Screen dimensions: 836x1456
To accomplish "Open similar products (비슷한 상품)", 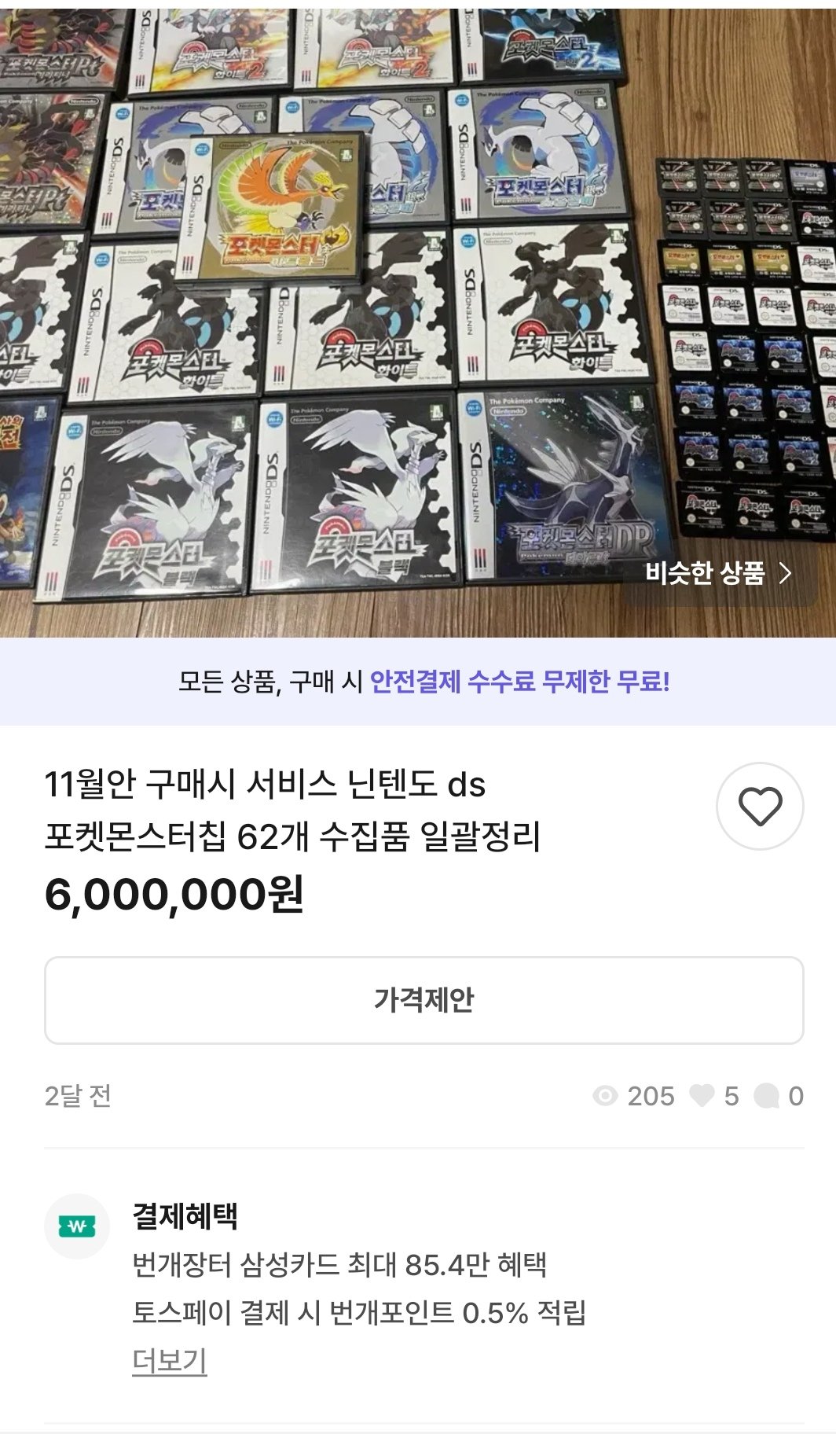I will pos(717,573).
